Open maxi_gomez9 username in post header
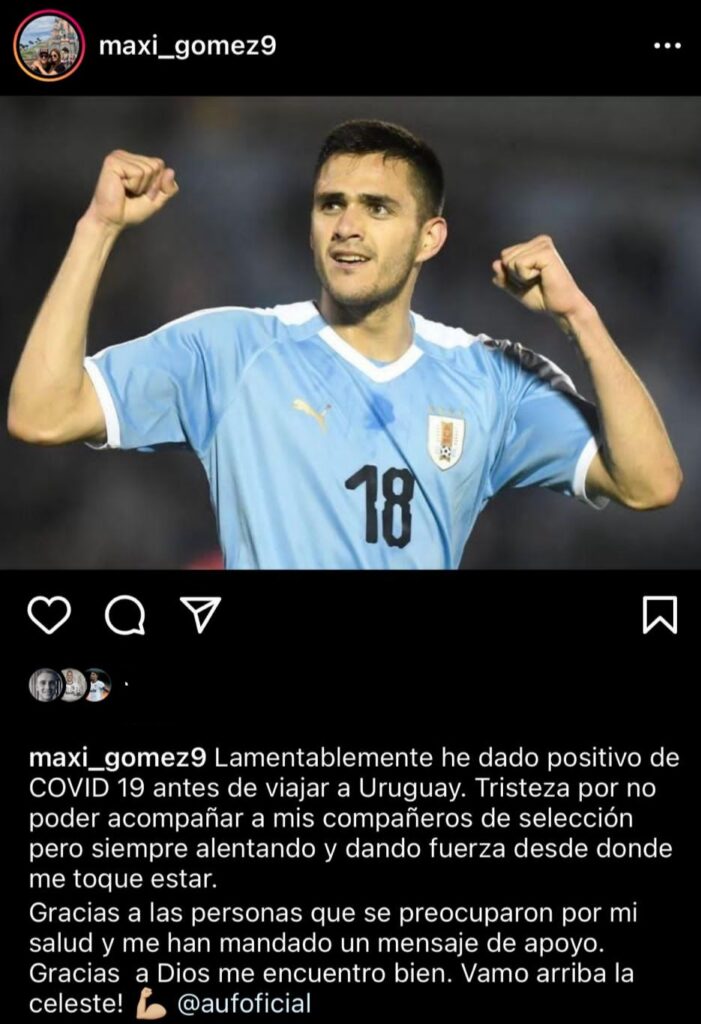This screenshot has height=1024, width=701. click(x=187, y=45)
